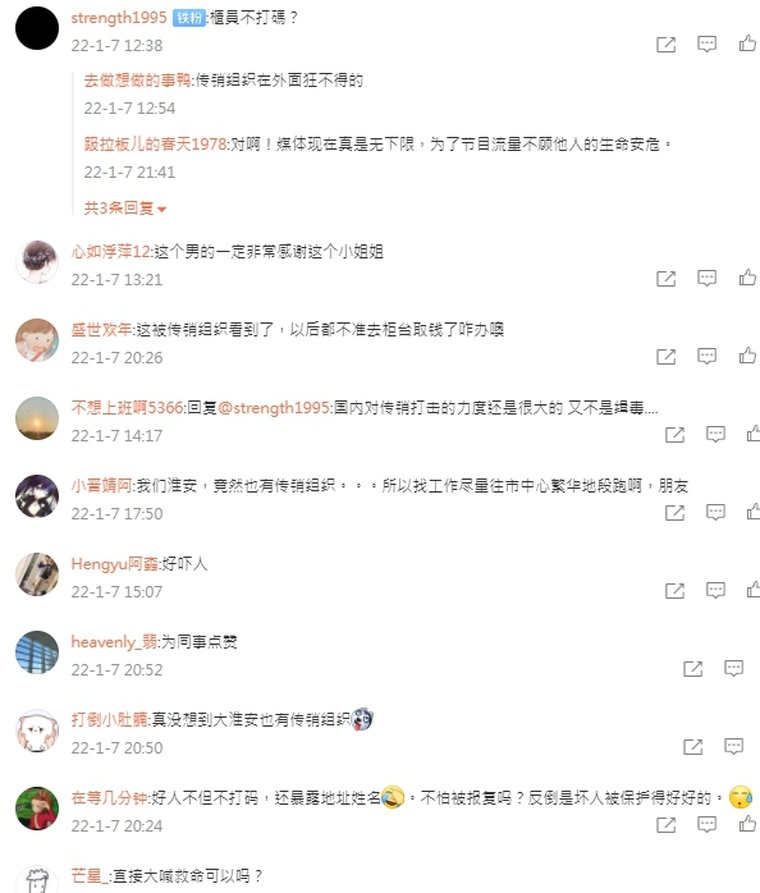The image size is (760, 893).
Task: Open 去做想做的事鸭 user profile
Action: [138, 81]
